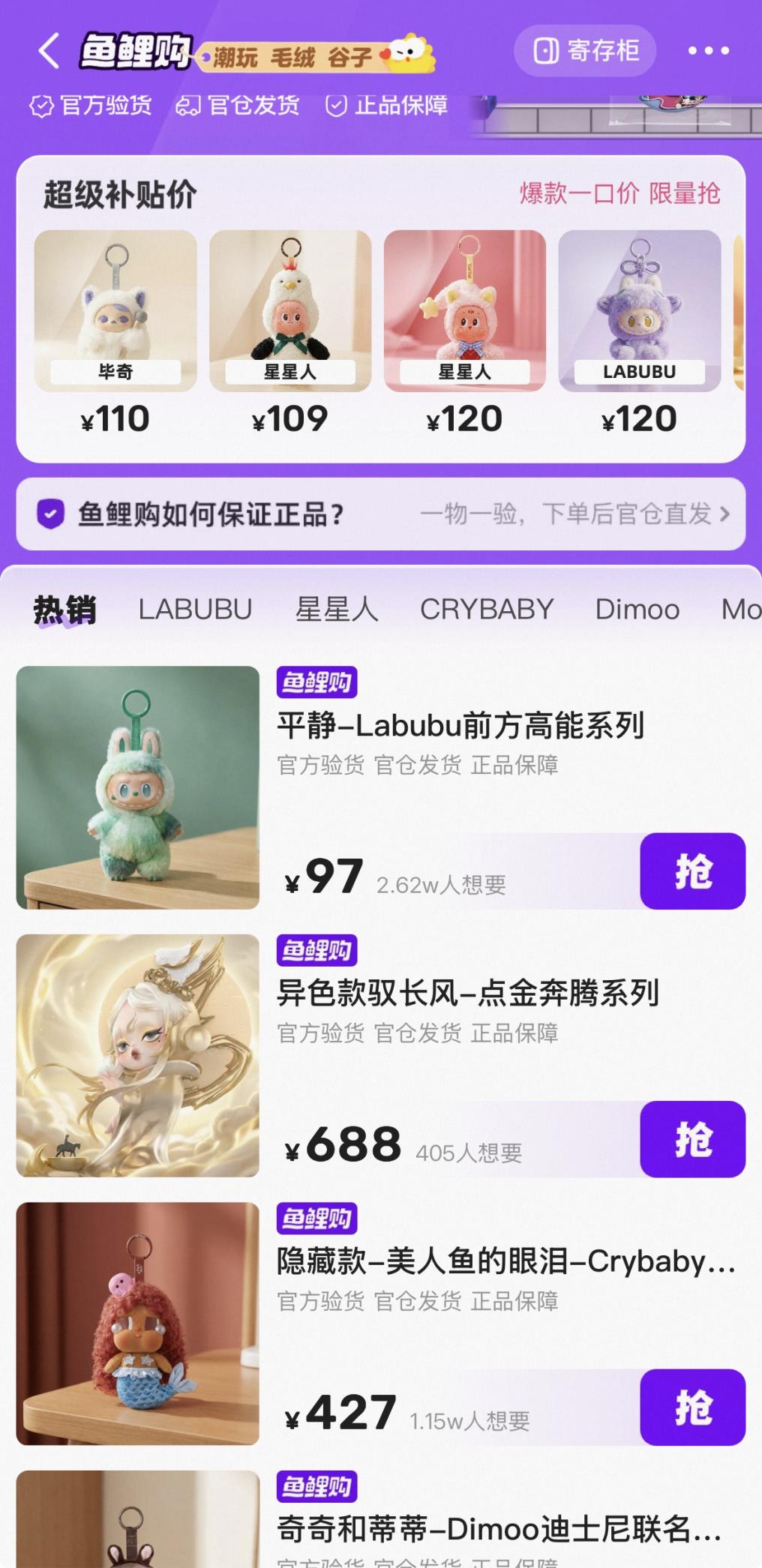Screen dimensions: 762x1568
Task: Switch to the 星星人 tab
Action: click(337, 609)
